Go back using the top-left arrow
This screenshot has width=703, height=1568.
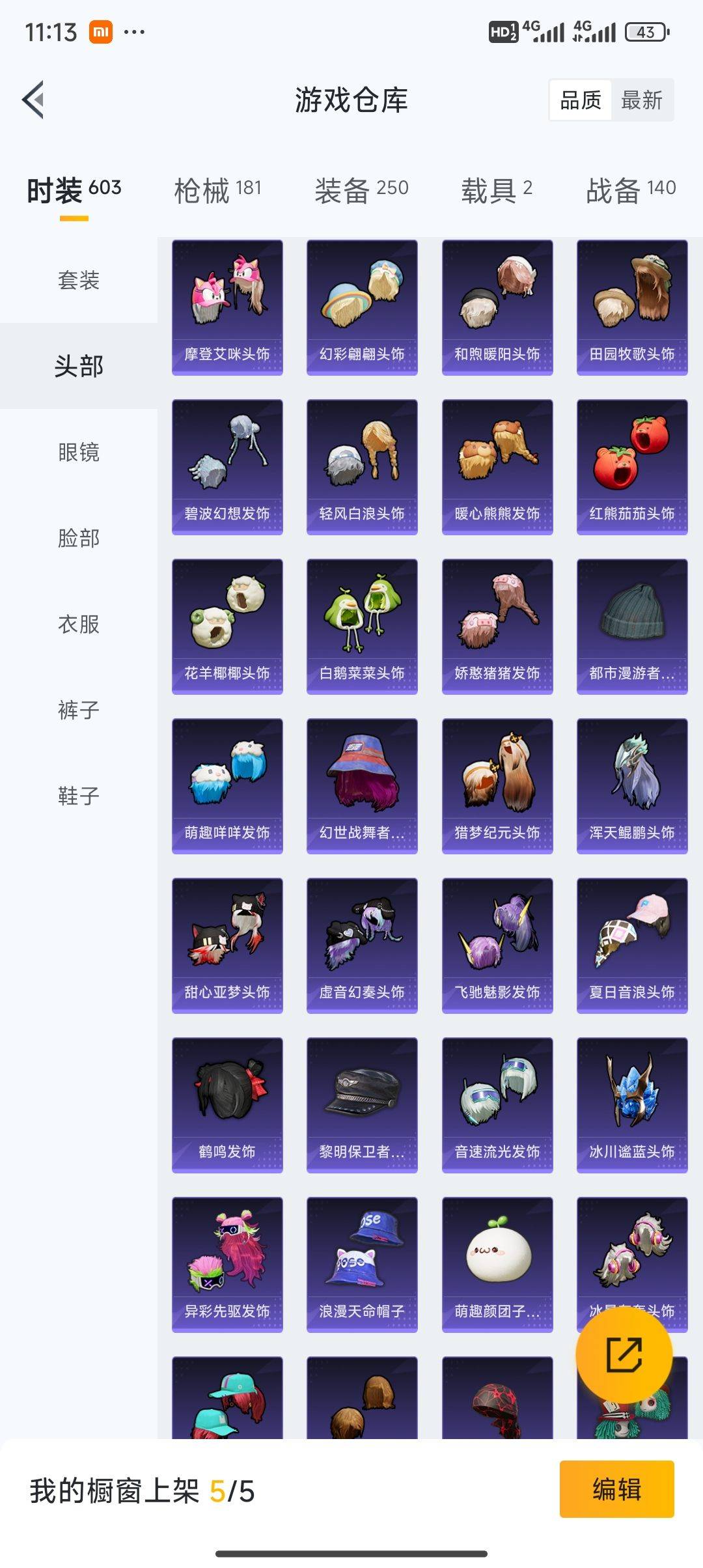[34, 100]
